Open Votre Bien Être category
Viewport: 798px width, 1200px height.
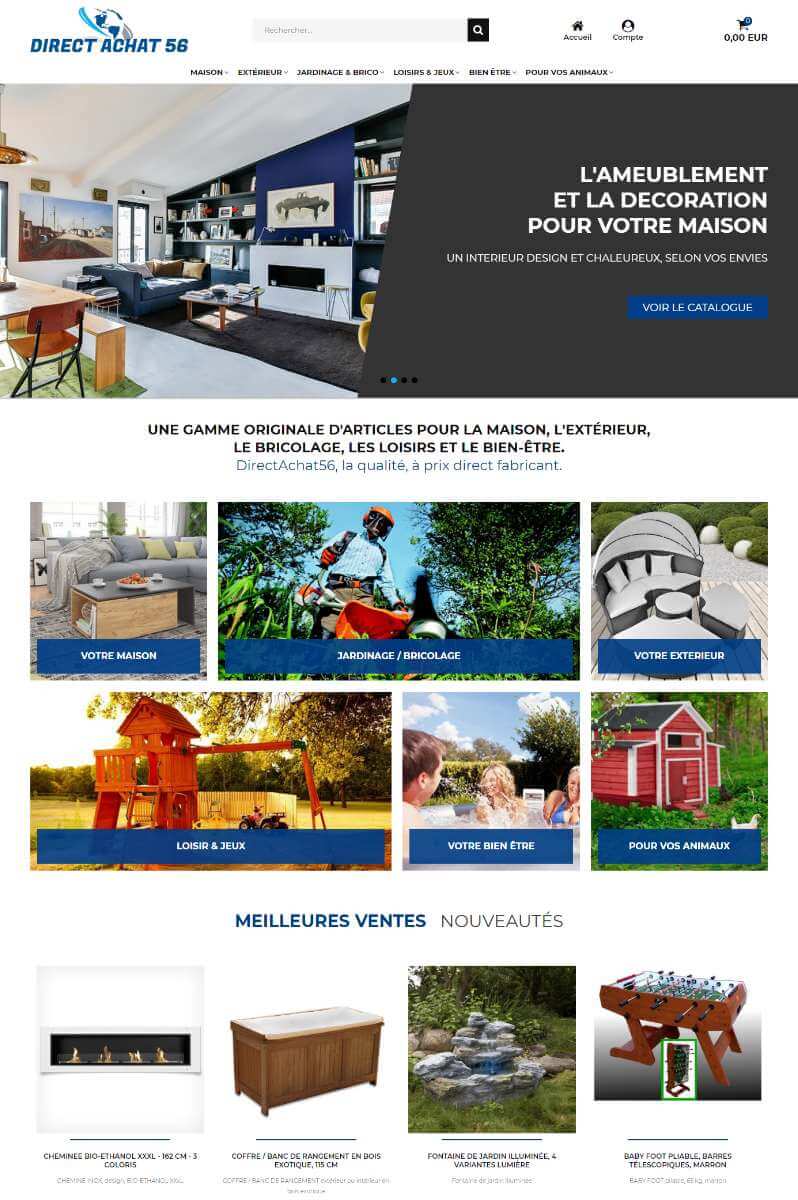pyautogui.click(x=490, y=846)
